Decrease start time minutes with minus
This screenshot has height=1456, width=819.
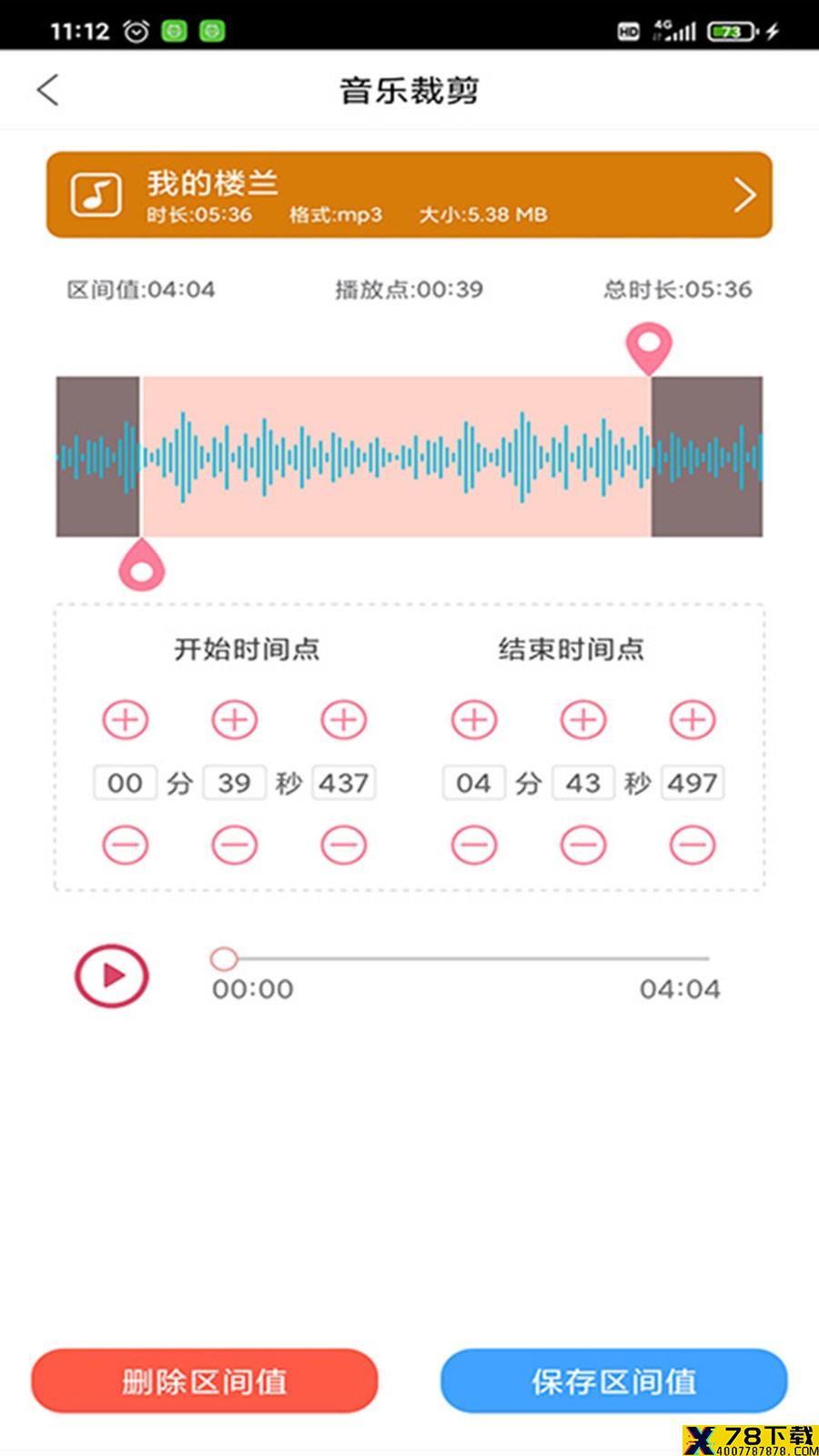pos(126,845)
